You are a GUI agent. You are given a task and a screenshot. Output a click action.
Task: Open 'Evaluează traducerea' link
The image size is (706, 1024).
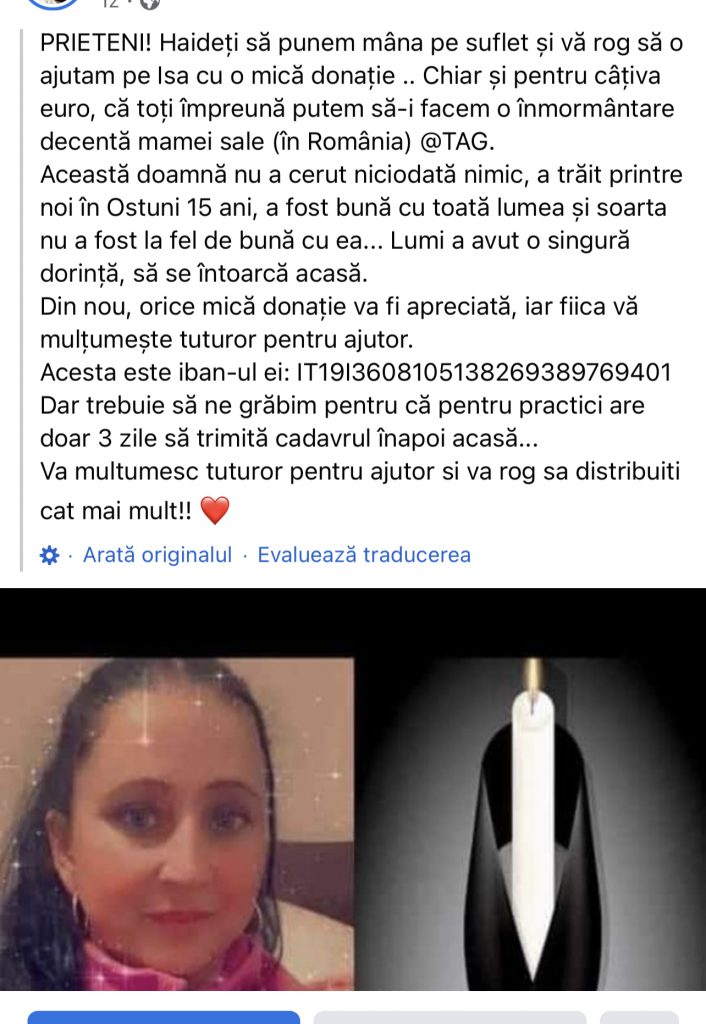click(364, 555)
